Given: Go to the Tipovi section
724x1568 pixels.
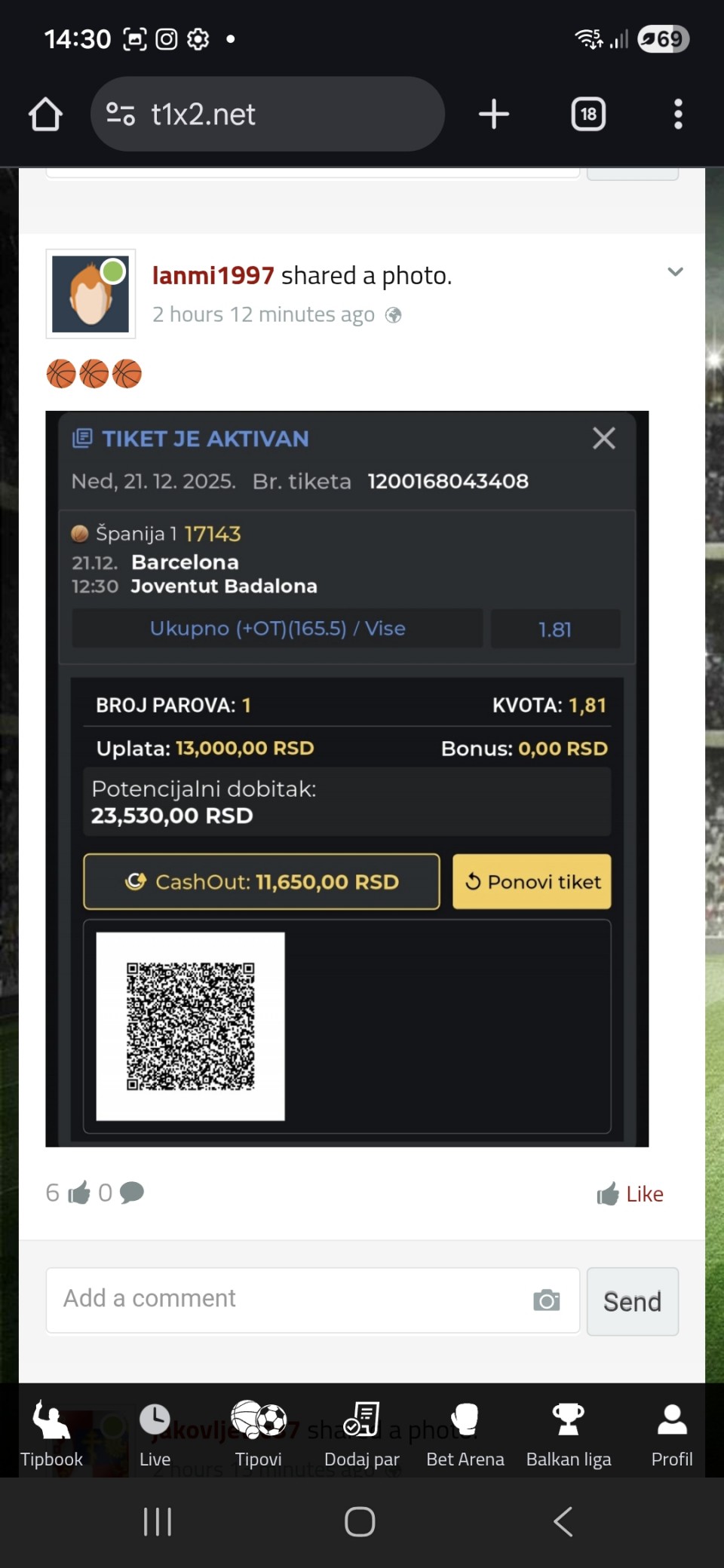Looking at the screenshot, I should point(259,1435).
